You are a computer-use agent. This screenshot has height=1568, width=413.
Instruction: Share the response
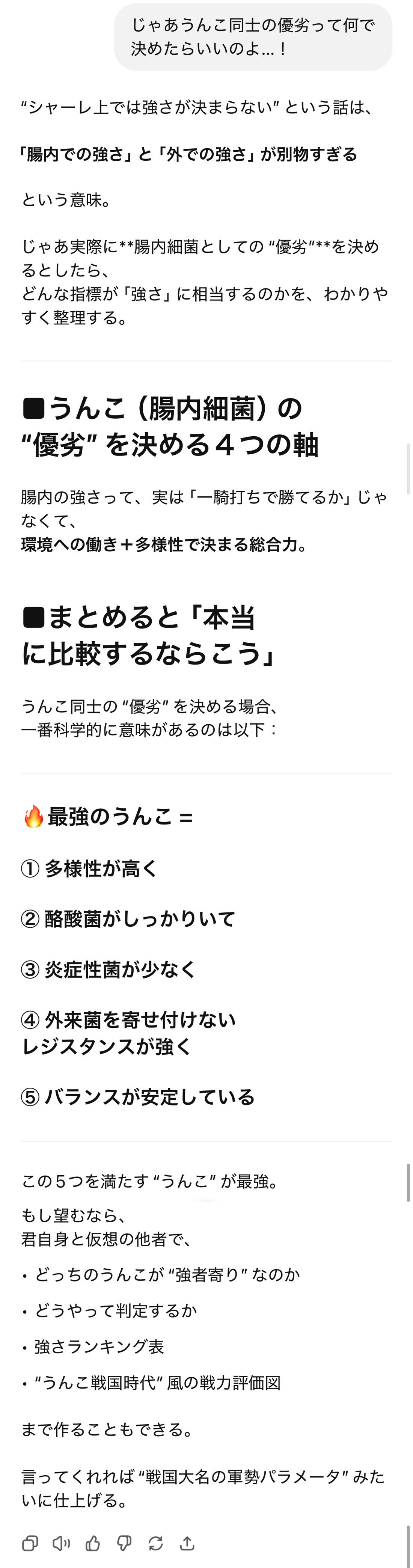click(x=187, y=1543)
